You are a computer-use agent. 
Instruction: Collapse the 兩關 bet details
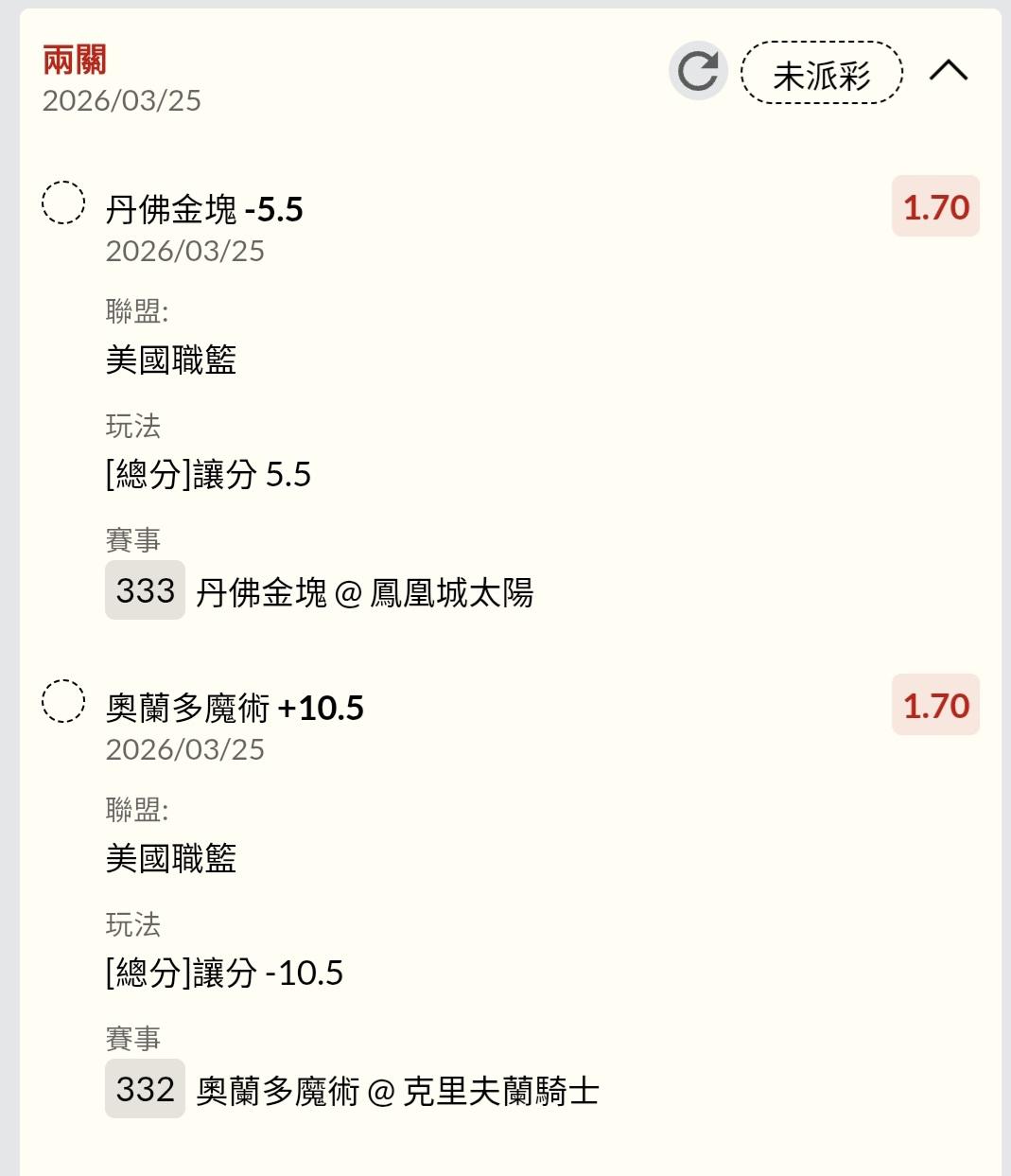coord(948,71)
